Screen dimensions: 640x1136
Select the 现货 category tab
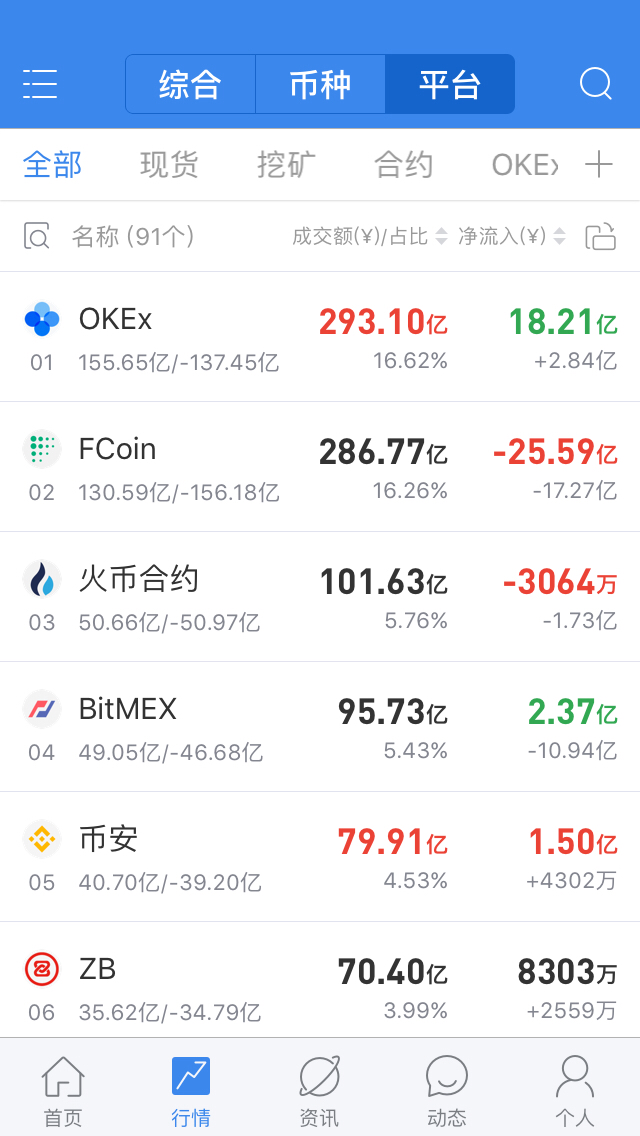169,165
